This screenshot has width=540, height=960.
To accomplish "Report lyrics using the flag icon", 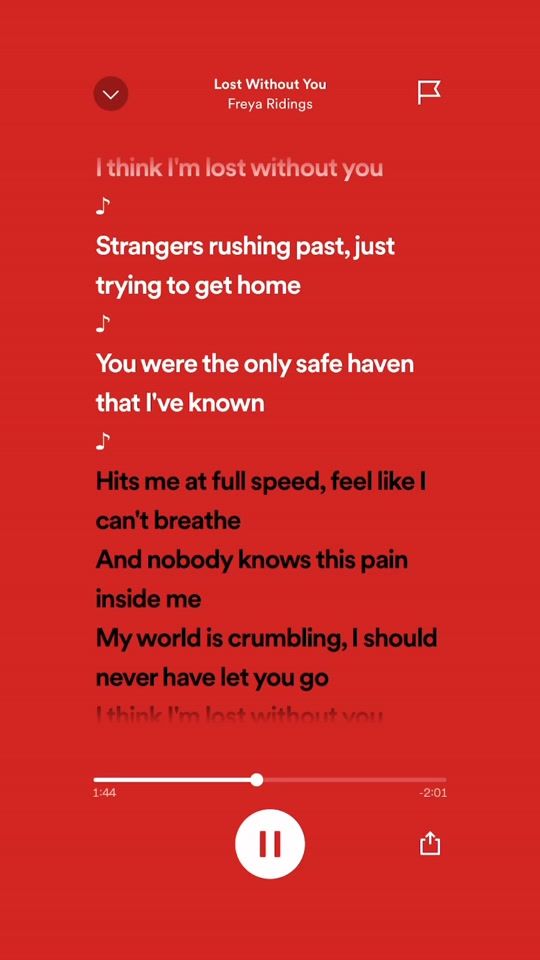I will coord(429,92).
